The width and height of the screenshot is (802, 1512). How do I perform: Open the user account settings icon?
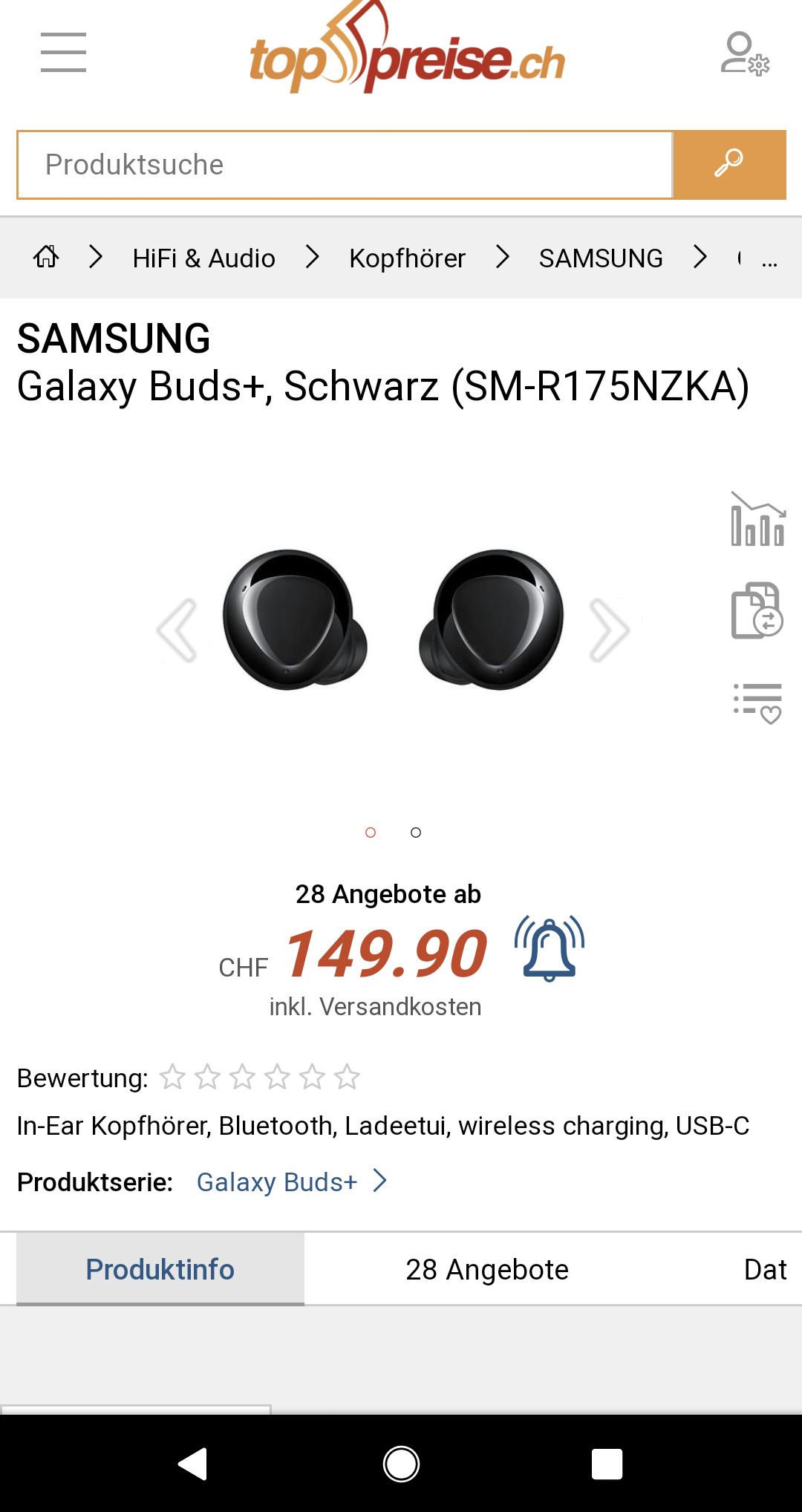tap(744, 53)
